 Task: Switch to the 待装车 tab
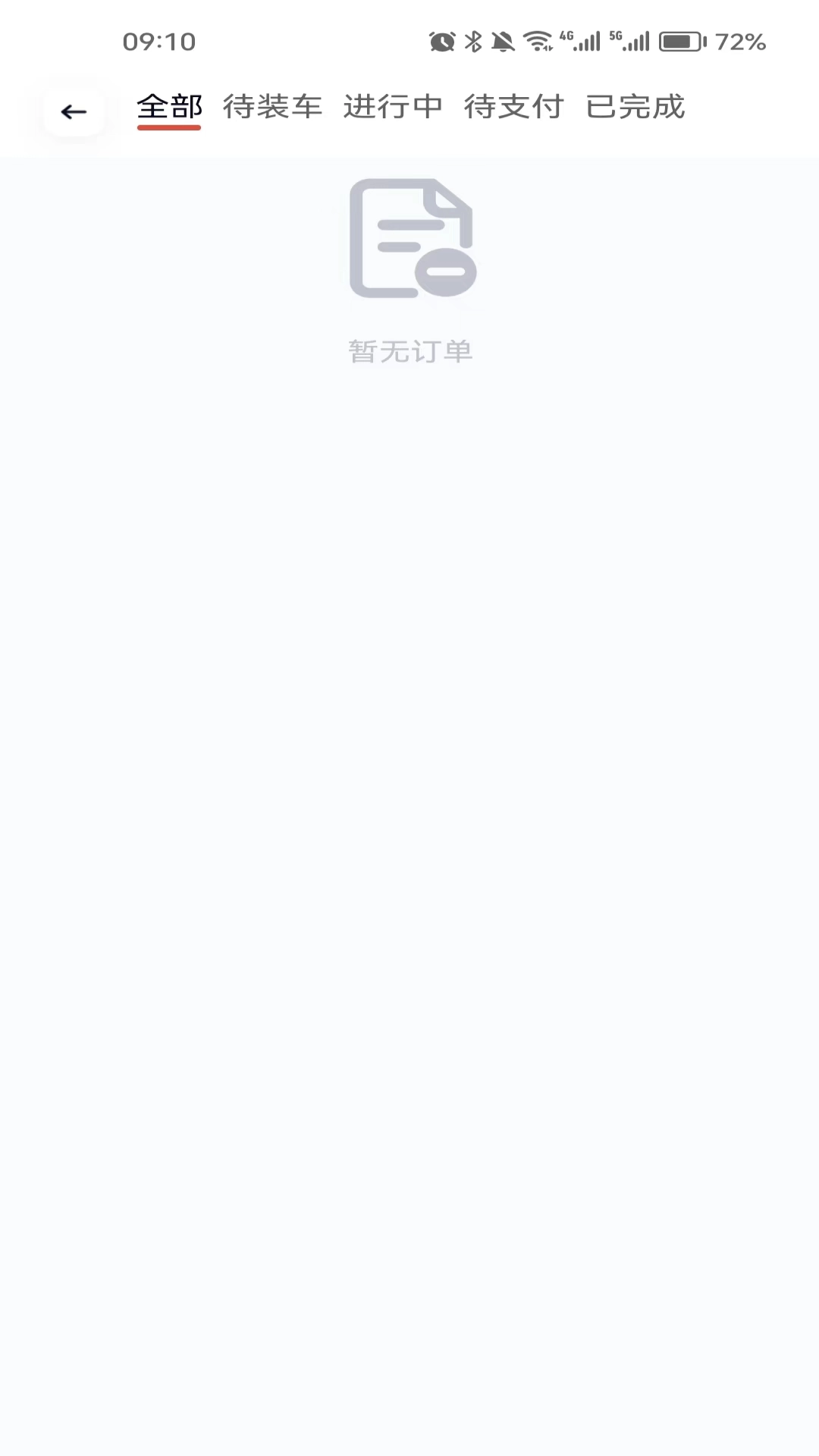[273, 107]
